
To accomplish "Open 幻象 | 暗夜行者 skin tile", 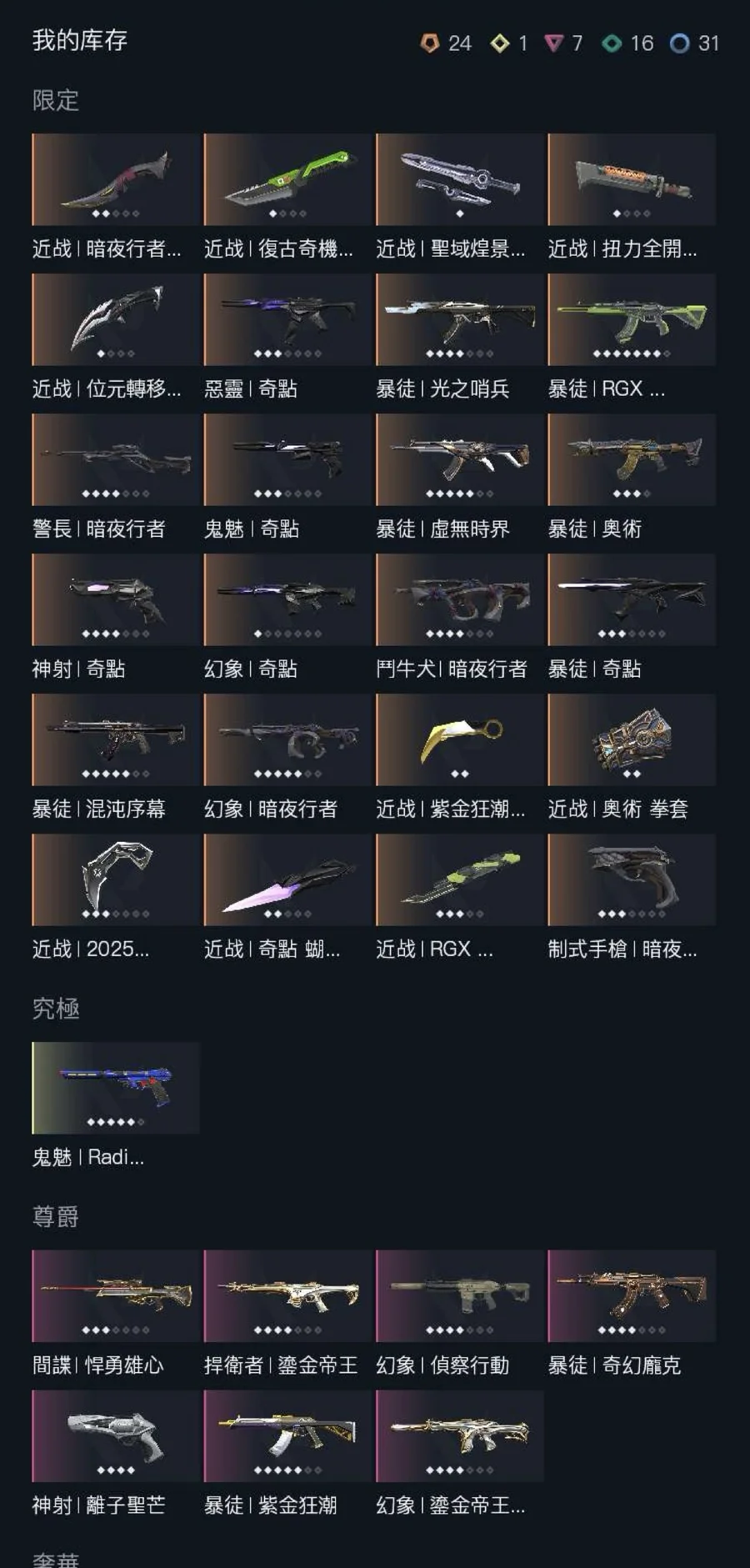I will 287,740.
